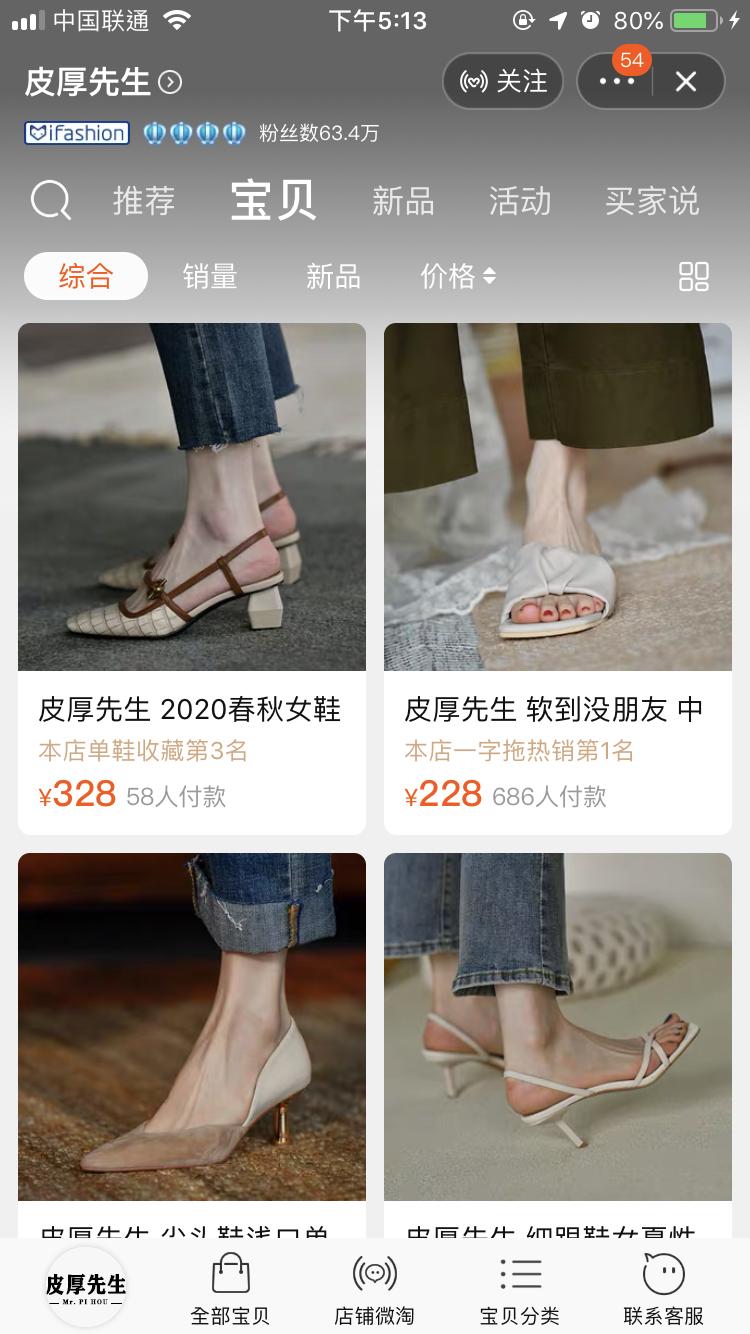Open the more options ellipsis with 54 badge
This screenshot has width=750, height=1334.
click(617, 81)
